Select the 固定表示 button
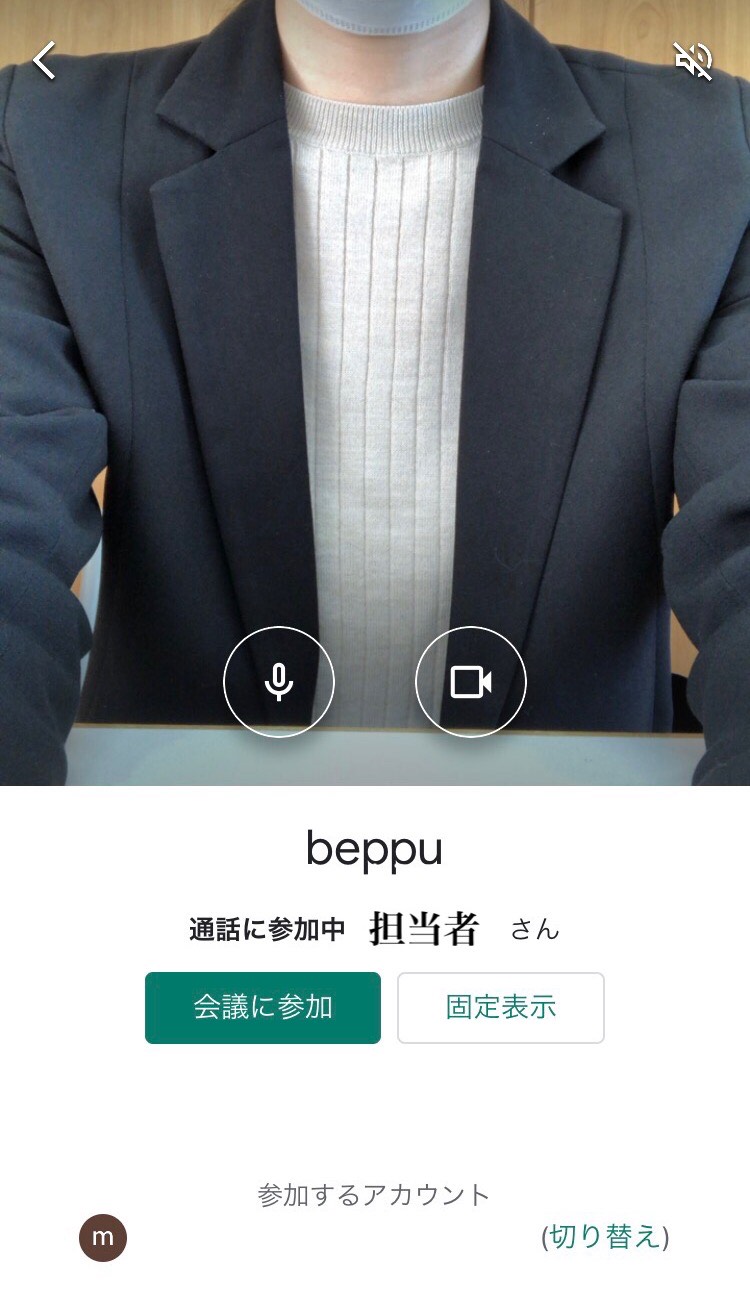 [501, 1007]
